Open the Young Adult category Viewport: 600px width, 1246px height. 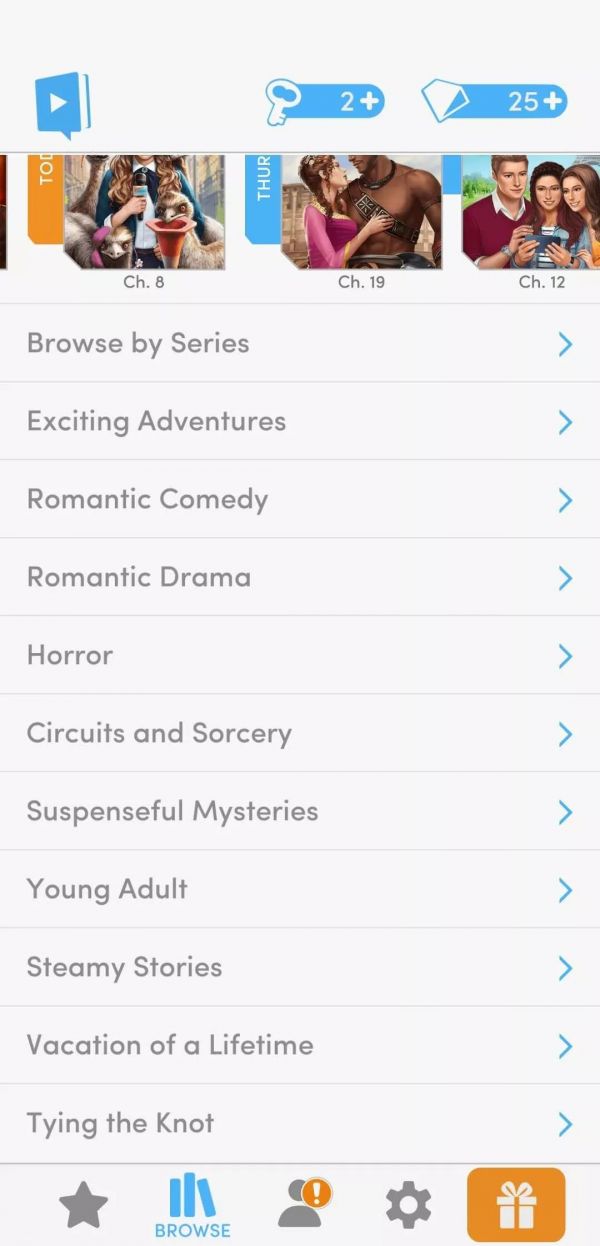pos(300,889)
